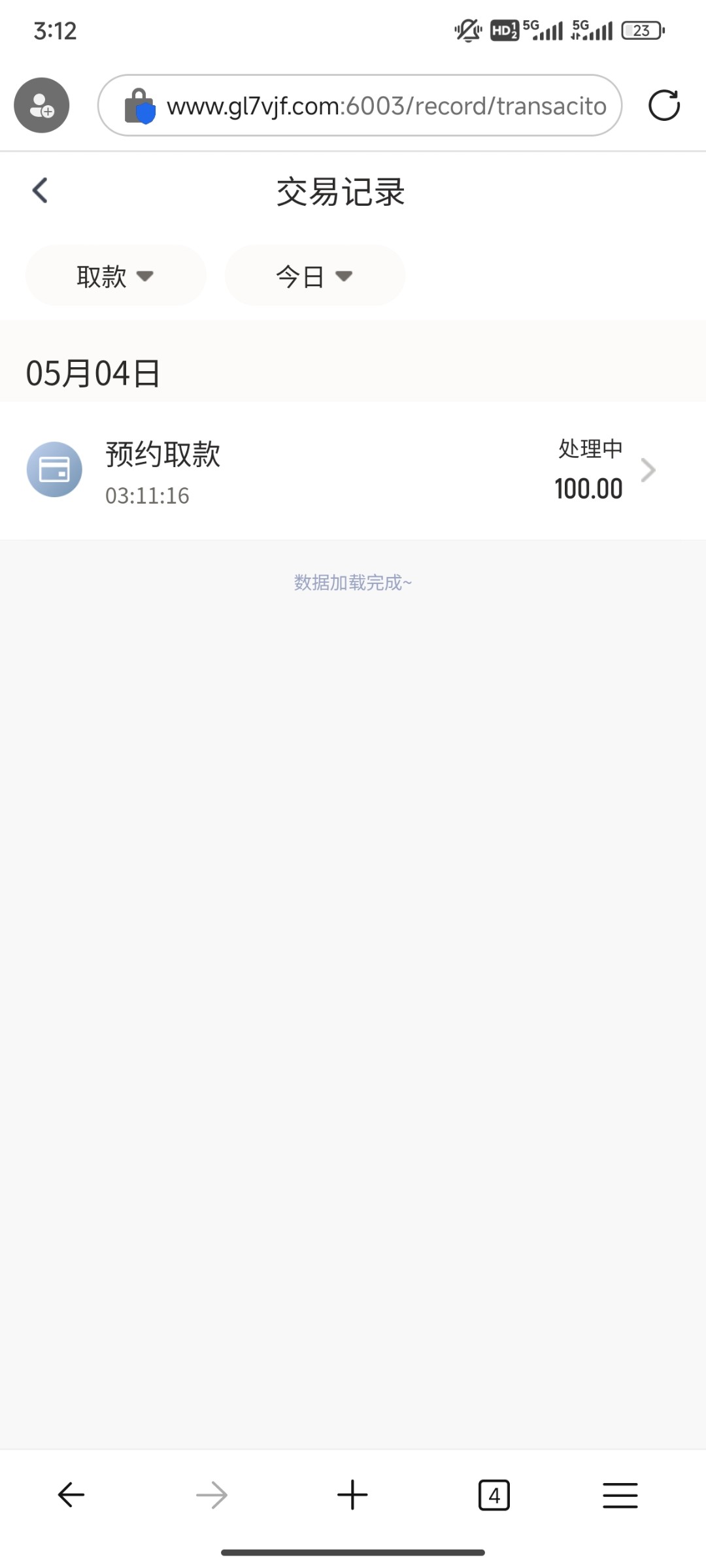706x1568 pixels.
Task: Go back from the 交易记录 page
Action: click(x=40, y=191)
